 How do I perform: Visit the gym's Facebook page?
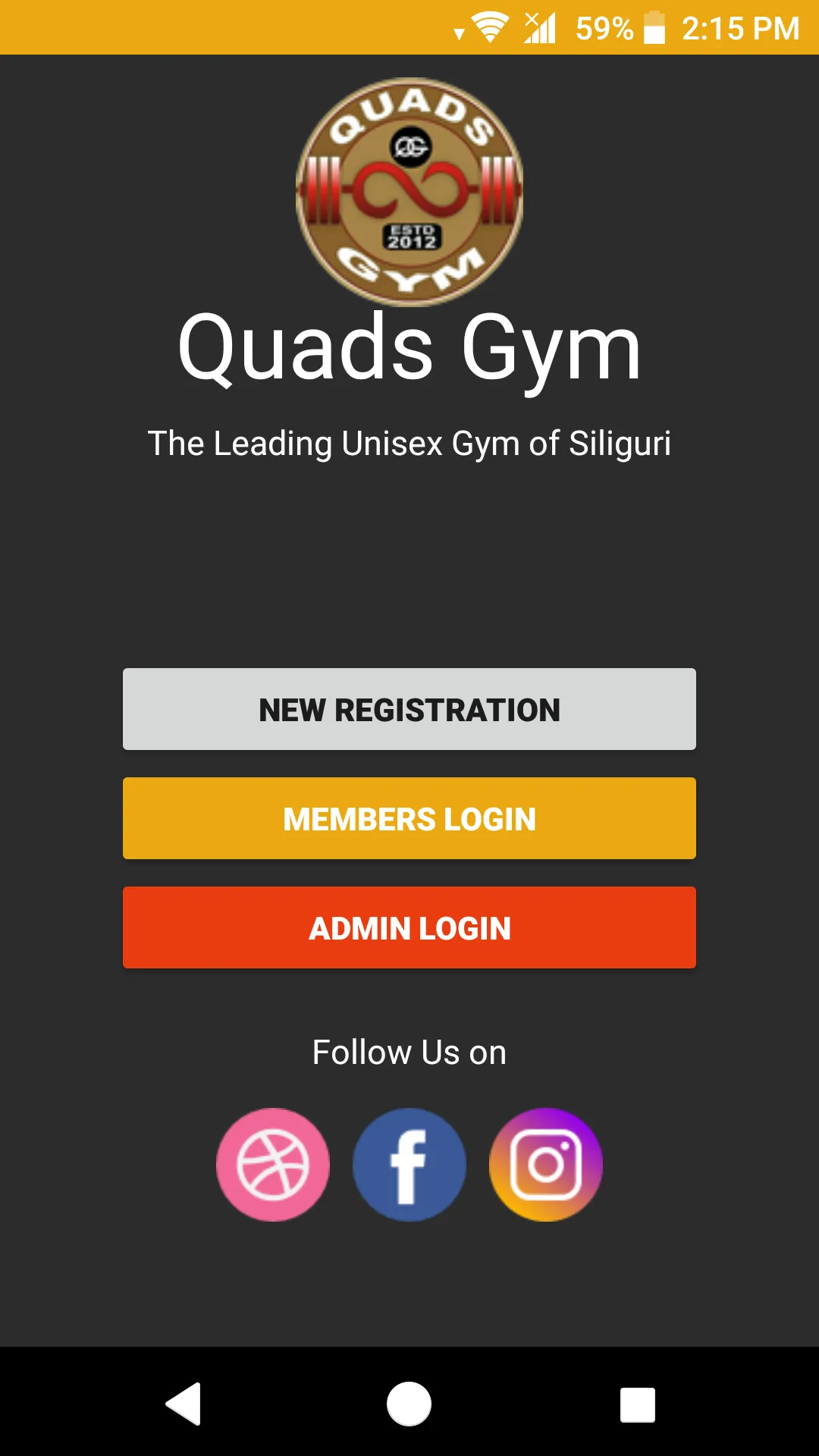(409, 1165)
